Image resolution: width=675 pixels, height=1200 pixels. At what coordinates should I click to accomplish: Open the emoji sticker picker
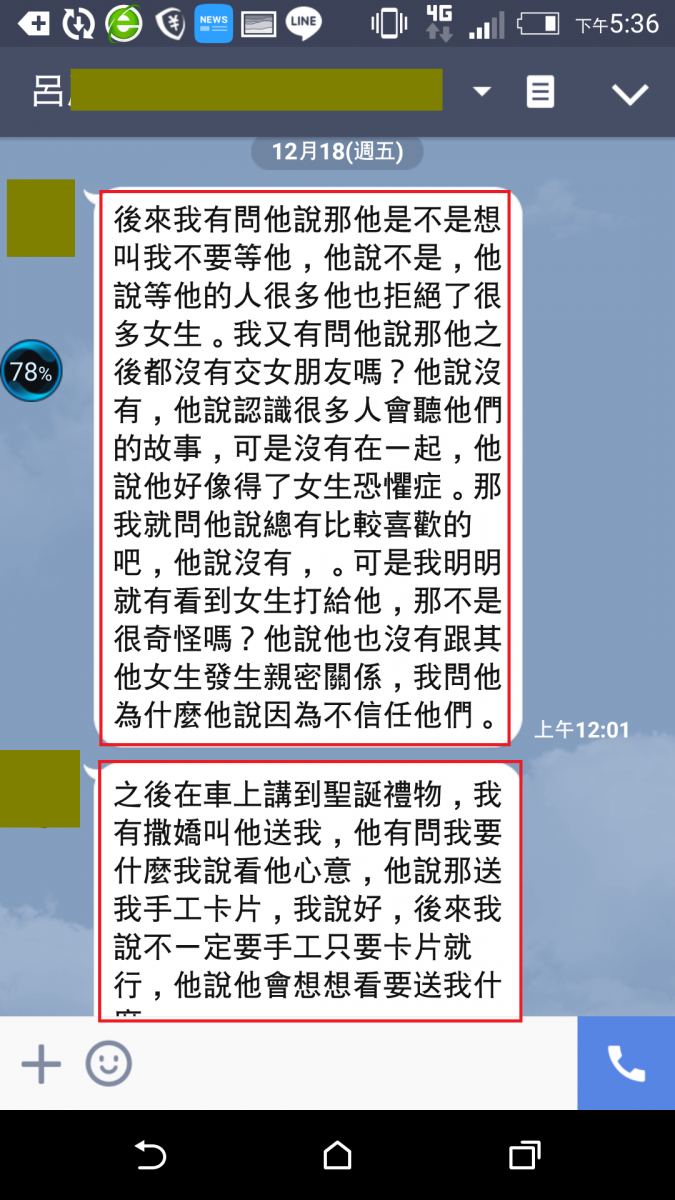click(108, 1064)
